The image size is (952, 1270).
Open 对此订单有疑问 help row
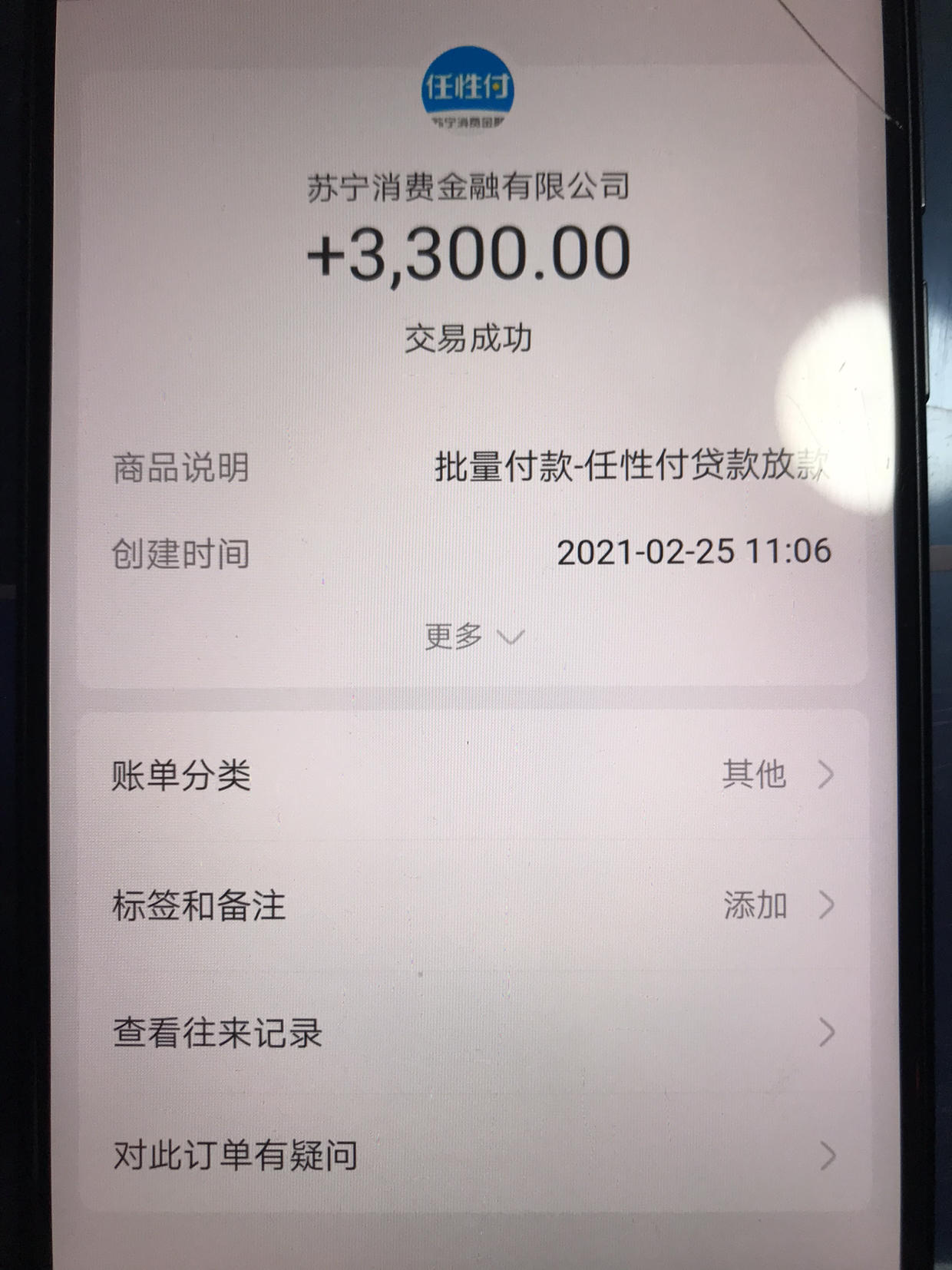click(472, 1155)
